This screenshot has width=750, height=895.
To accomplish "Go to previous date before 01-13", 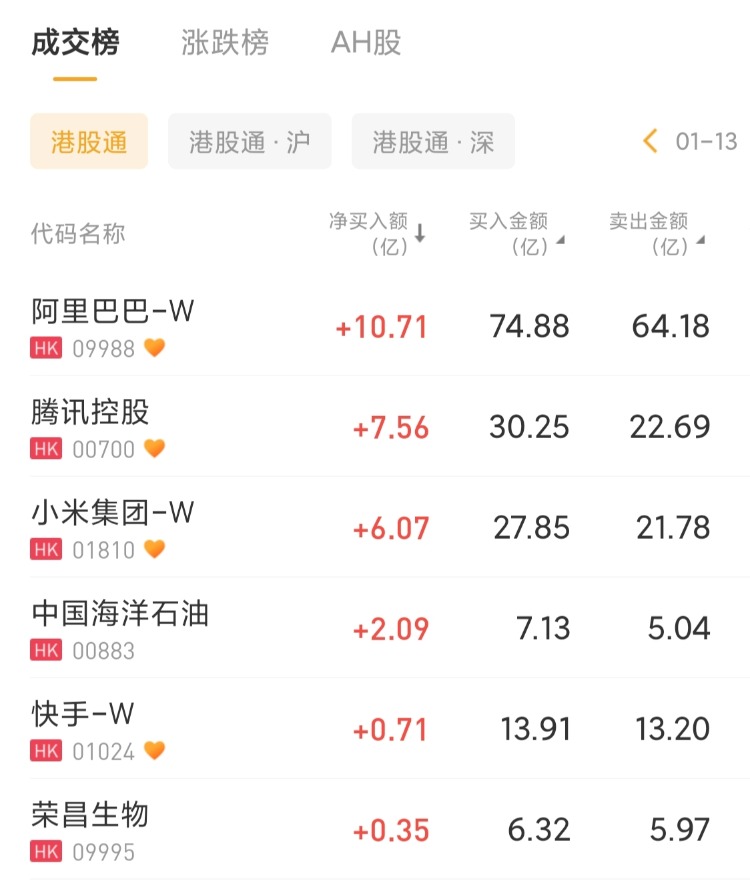I will (651, 141).
